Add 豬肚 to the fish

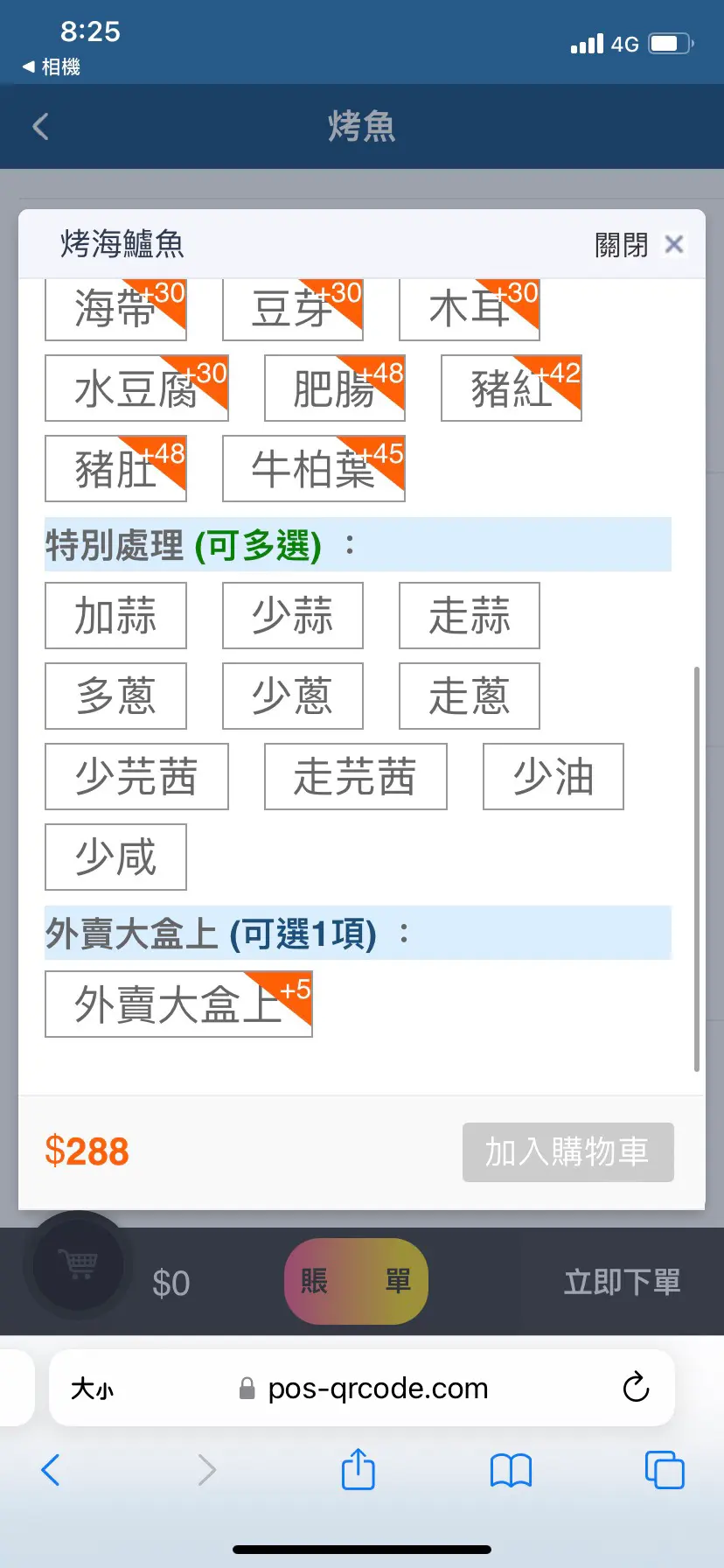(115, 468)
